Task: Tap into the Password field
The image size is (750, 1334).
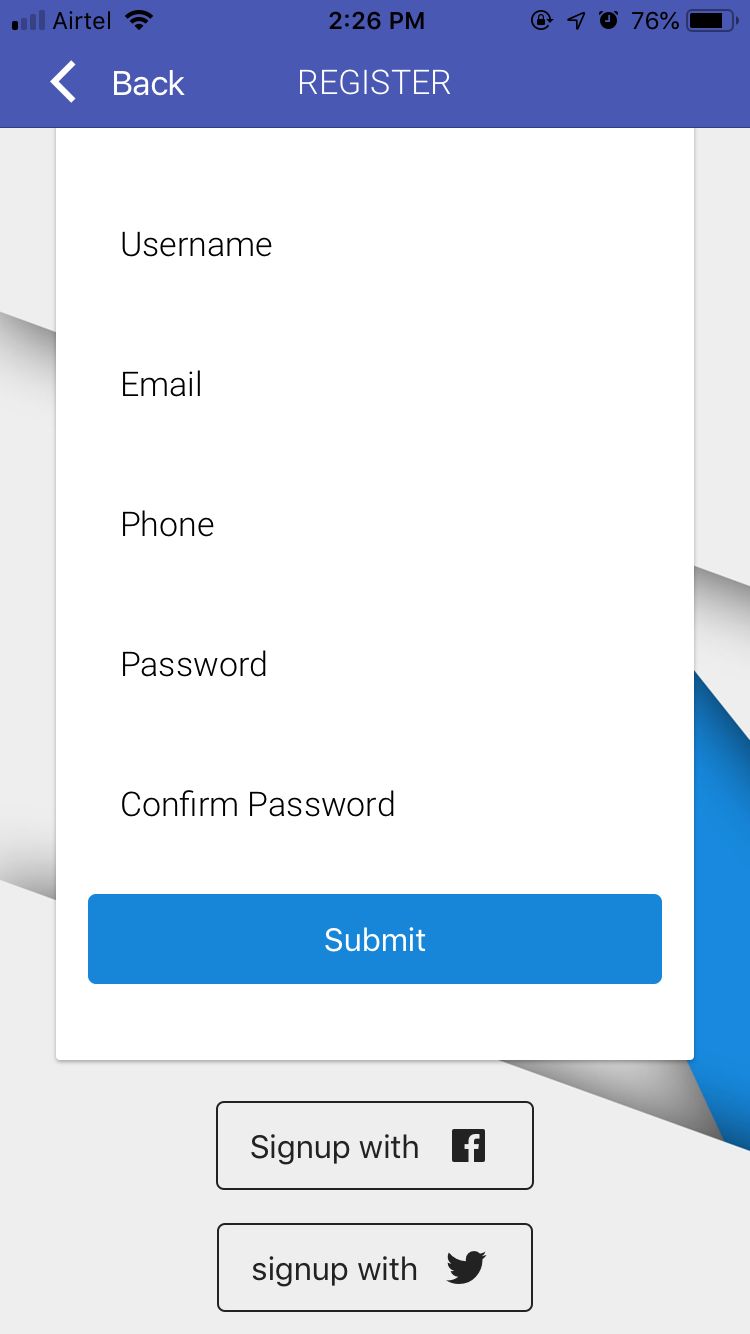Action: tap(375, 664)
